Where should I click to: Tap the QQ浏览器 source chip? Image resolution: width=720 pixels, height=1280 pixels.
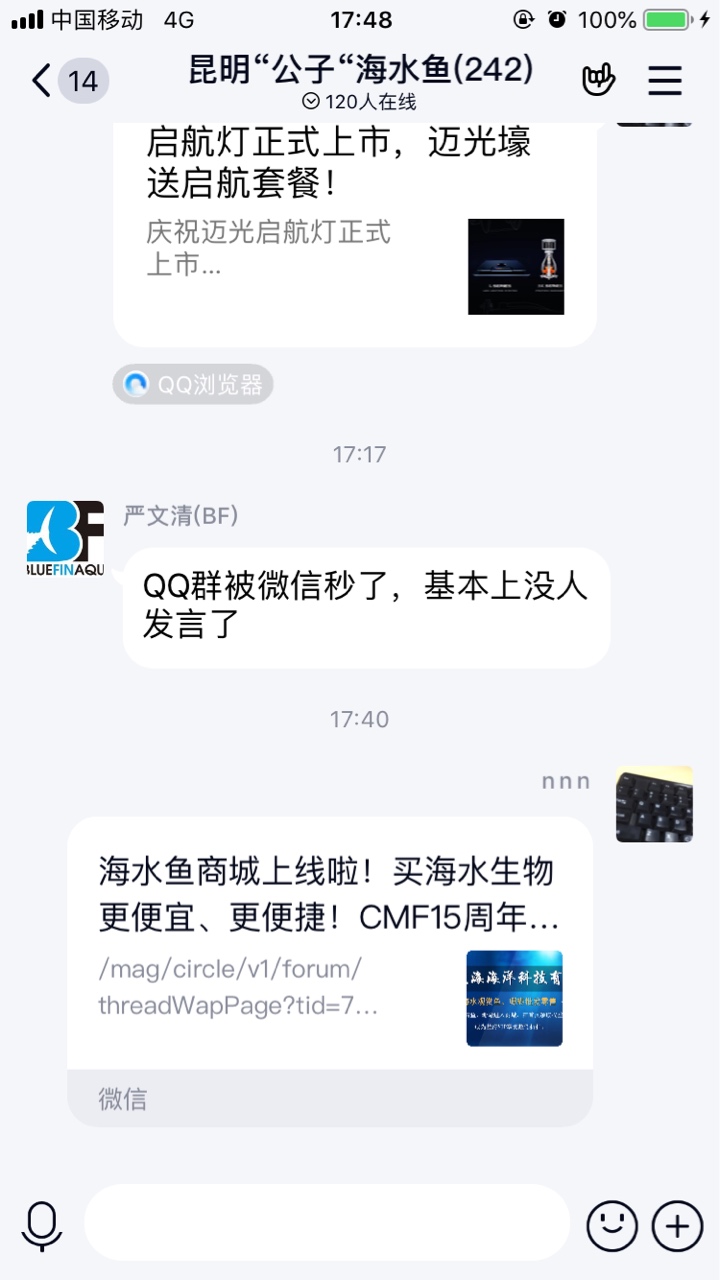pos(193,384)
